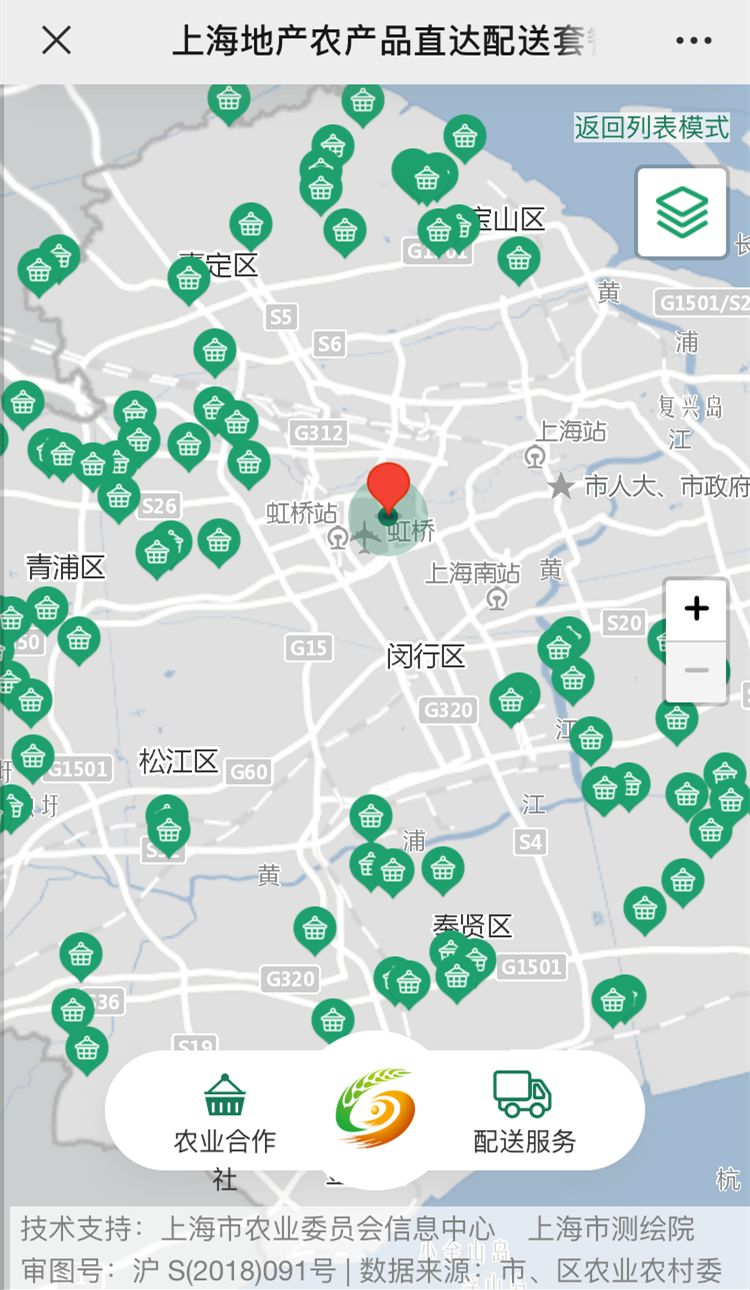Open the three-dot overflow menu

(x=693, y=41)
